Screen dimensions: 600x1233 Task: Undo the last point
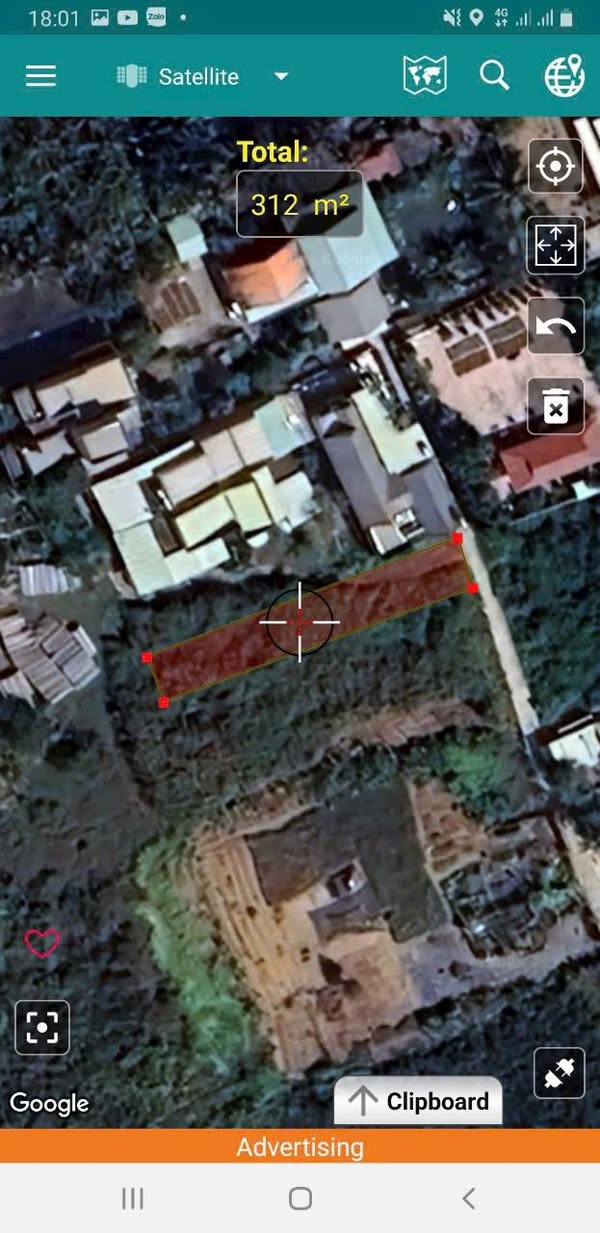[555, 326]
